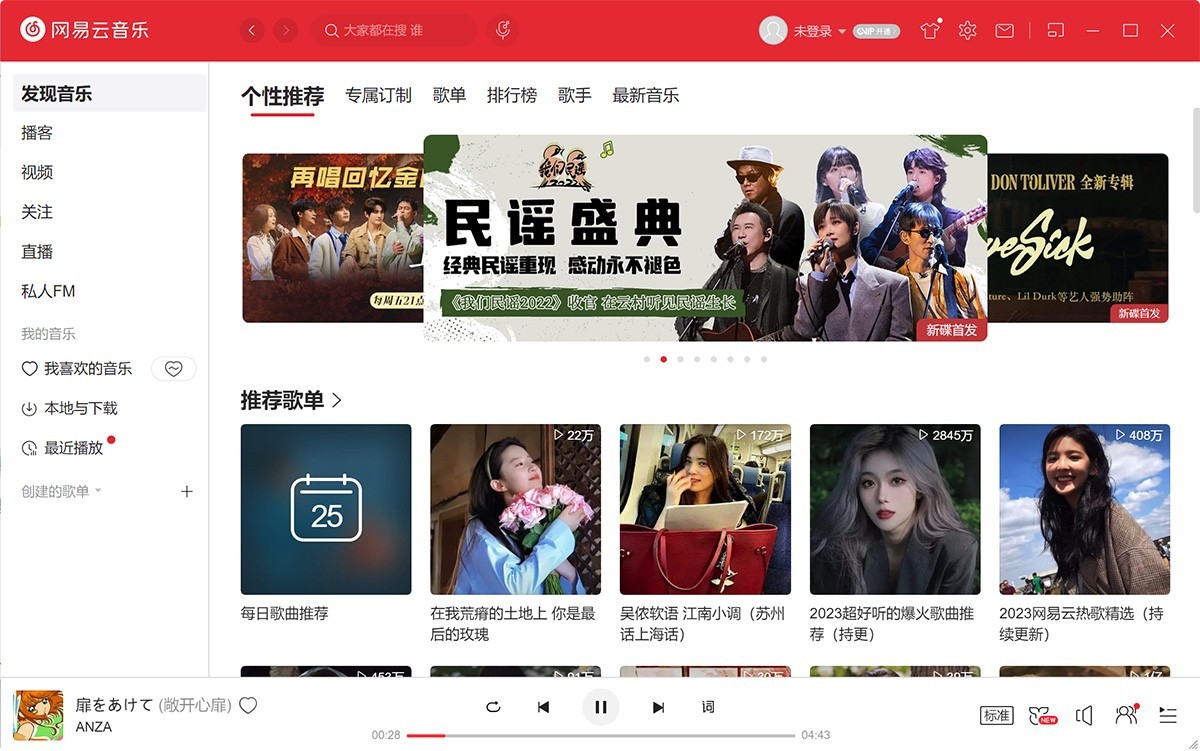The image size is (1200, 751).
Task: Tap the voice recognition microphone icon
Action: click(x=504, y=31)
